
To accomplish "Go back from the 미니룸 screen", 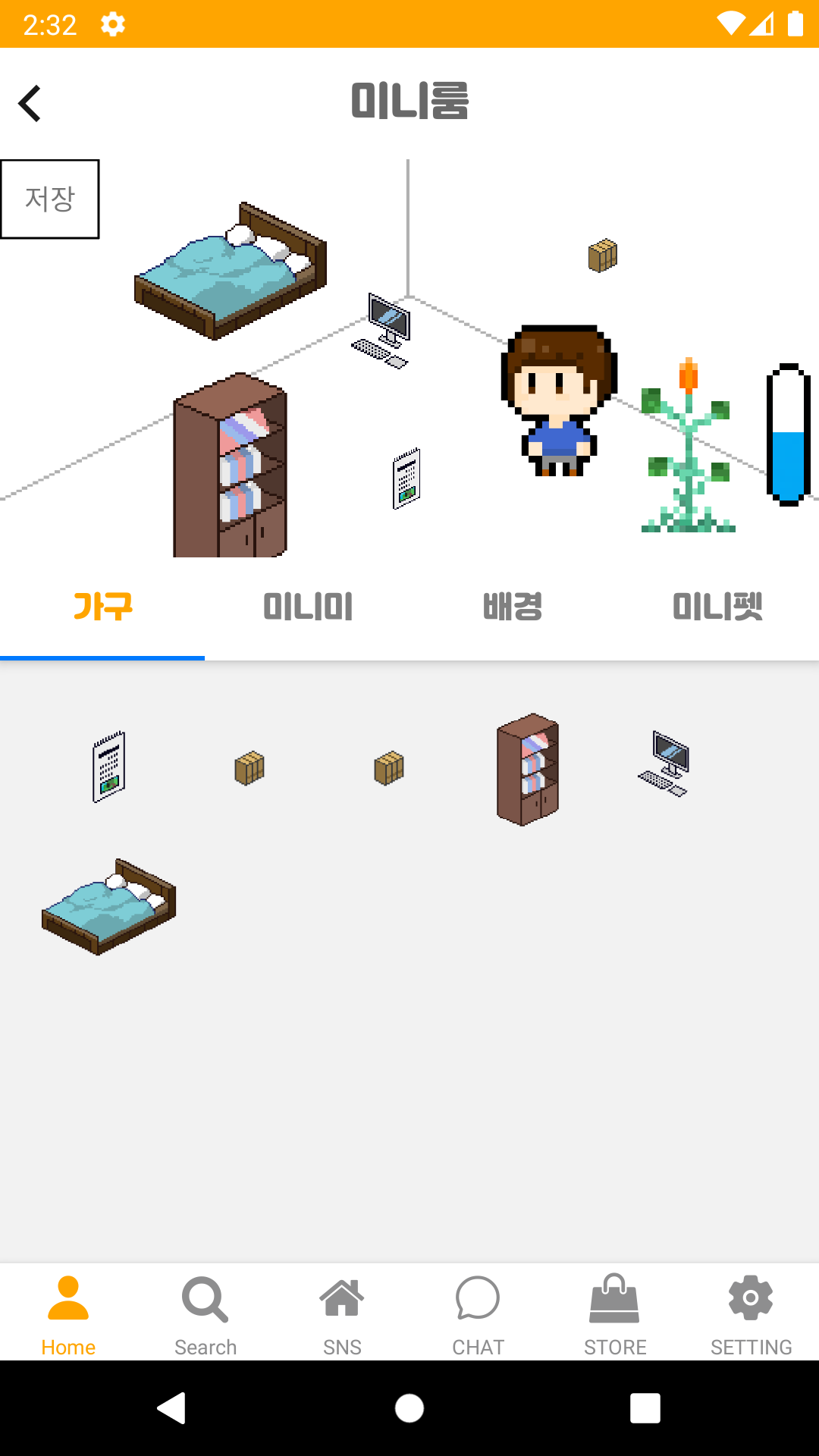I will [30, 103].
